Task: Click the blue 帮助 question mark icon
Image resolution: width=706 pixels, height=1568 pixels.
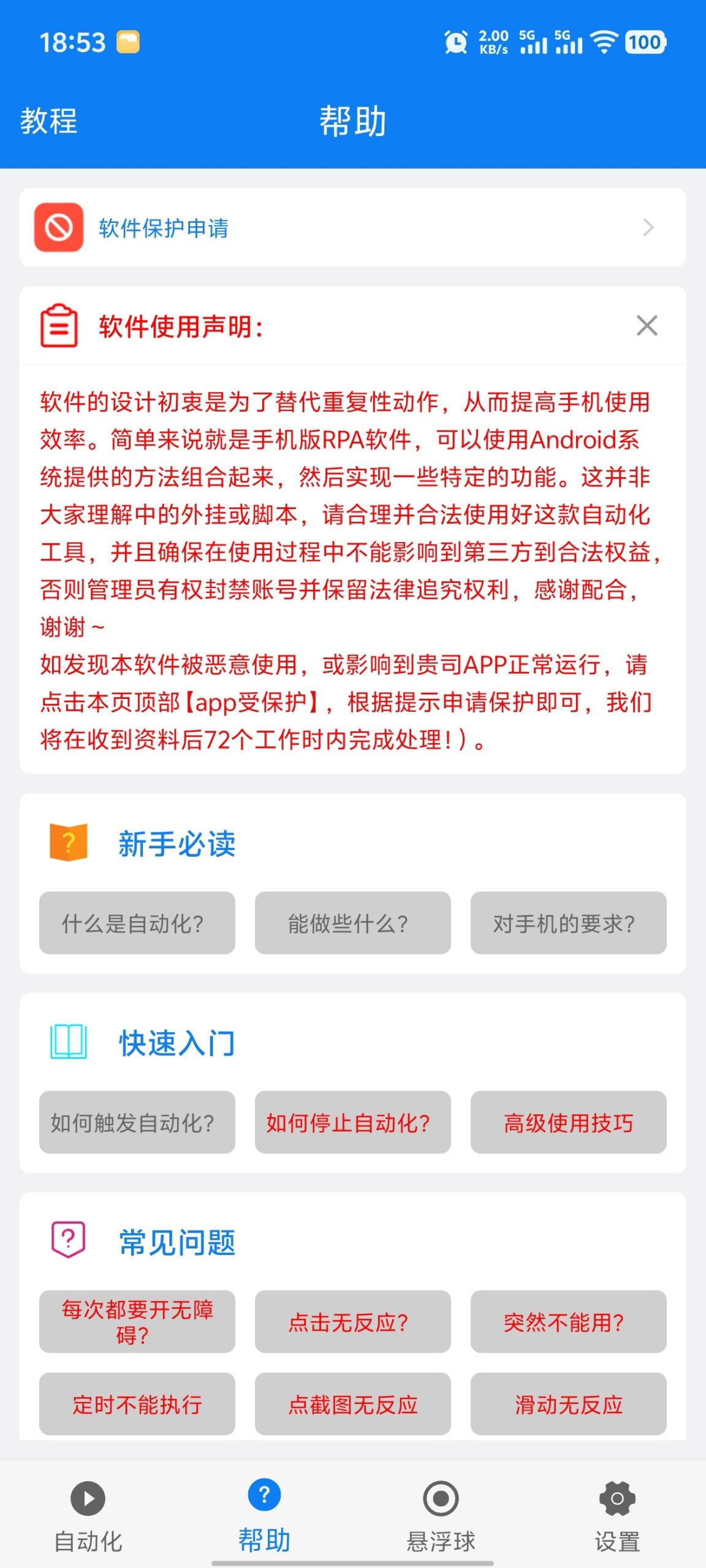Action: [x=263, y=1498]
